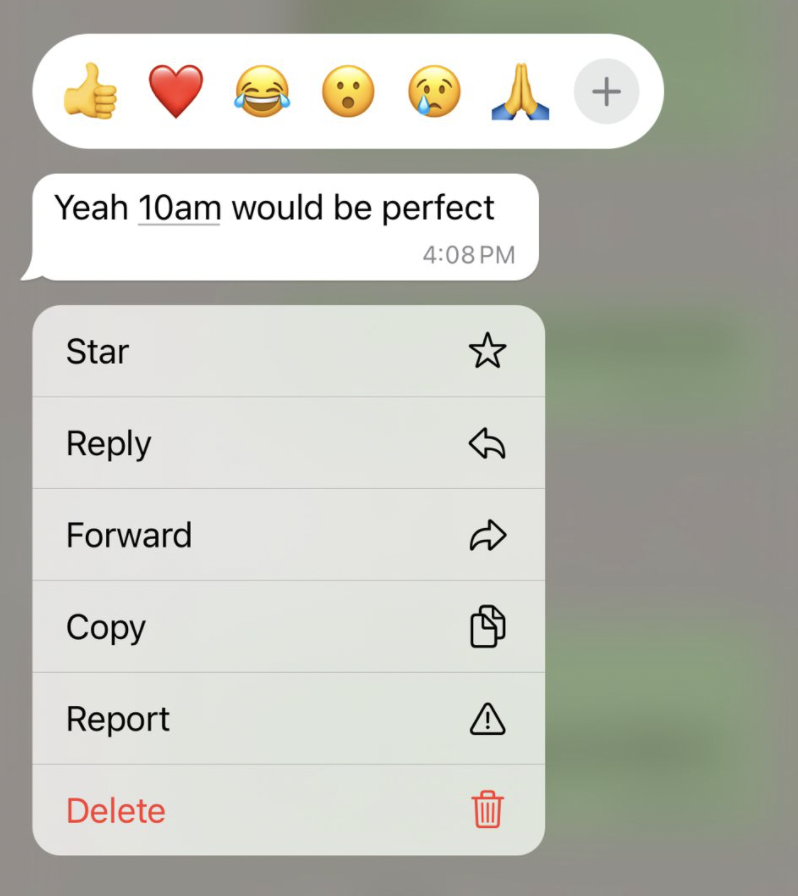React with the folded hands emoji
The width and height of the screenshot is (798, 896).
(x=520, y=92)
